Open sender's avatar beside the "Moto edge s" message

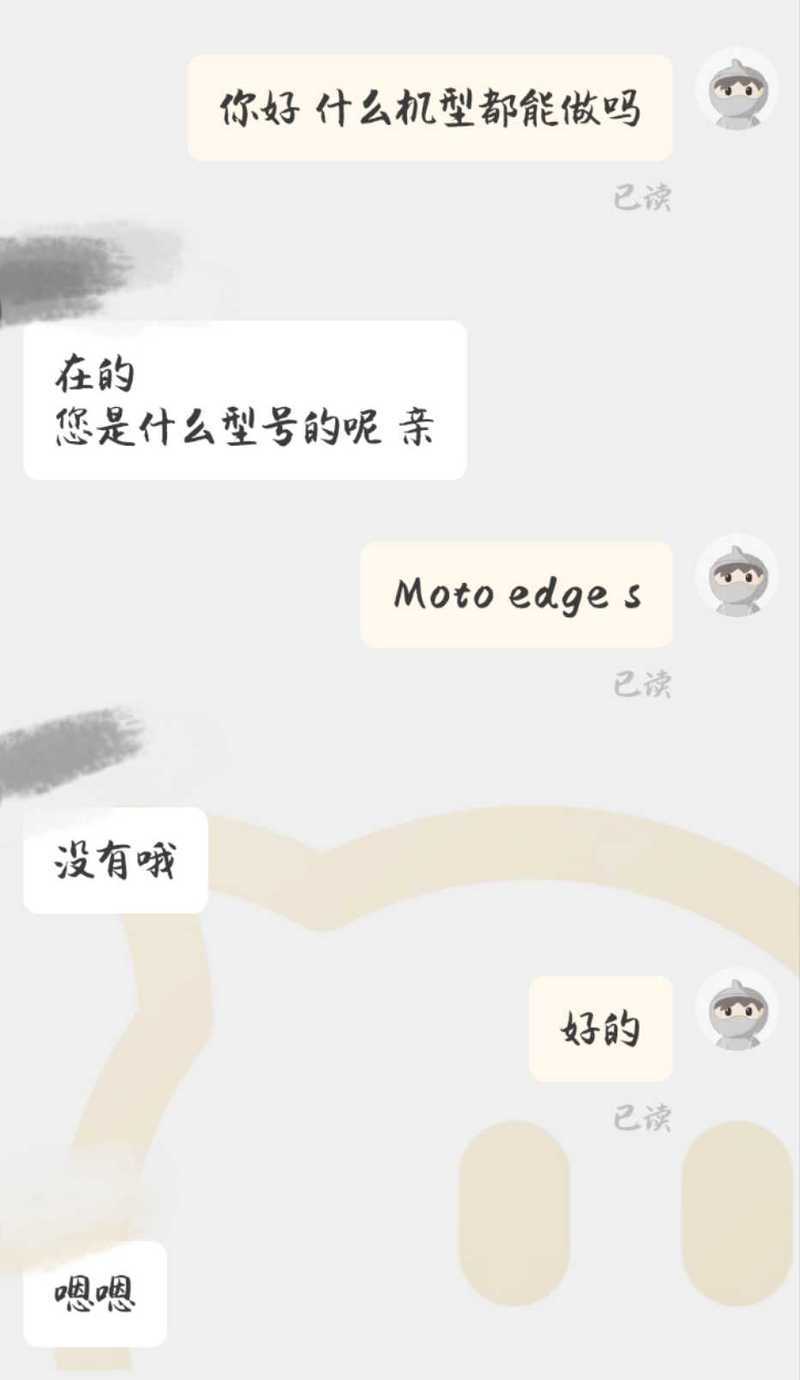pyautogui.click(x=736, y=577)
